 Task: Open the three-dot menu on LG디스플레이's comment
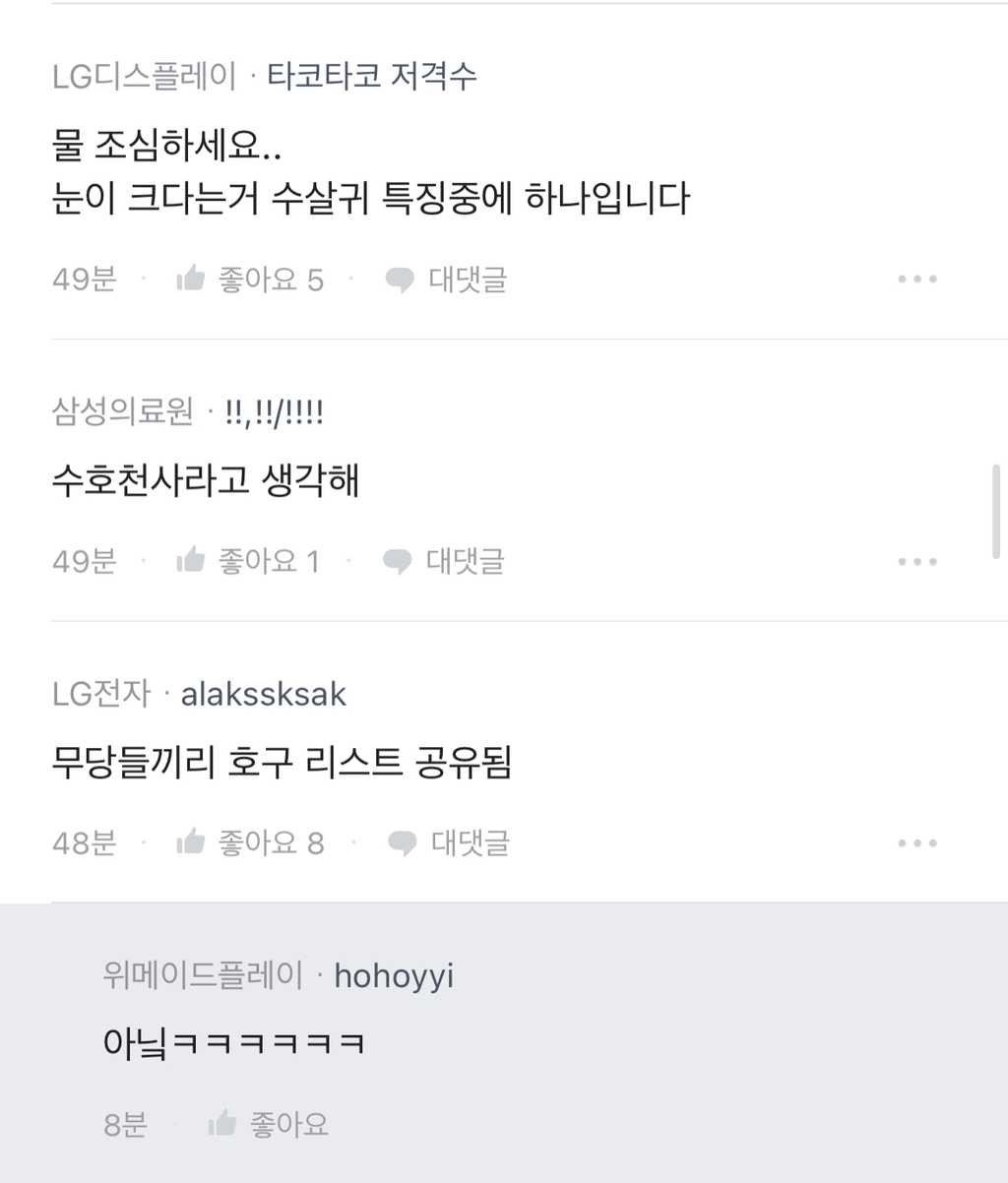tap(917, 279)
